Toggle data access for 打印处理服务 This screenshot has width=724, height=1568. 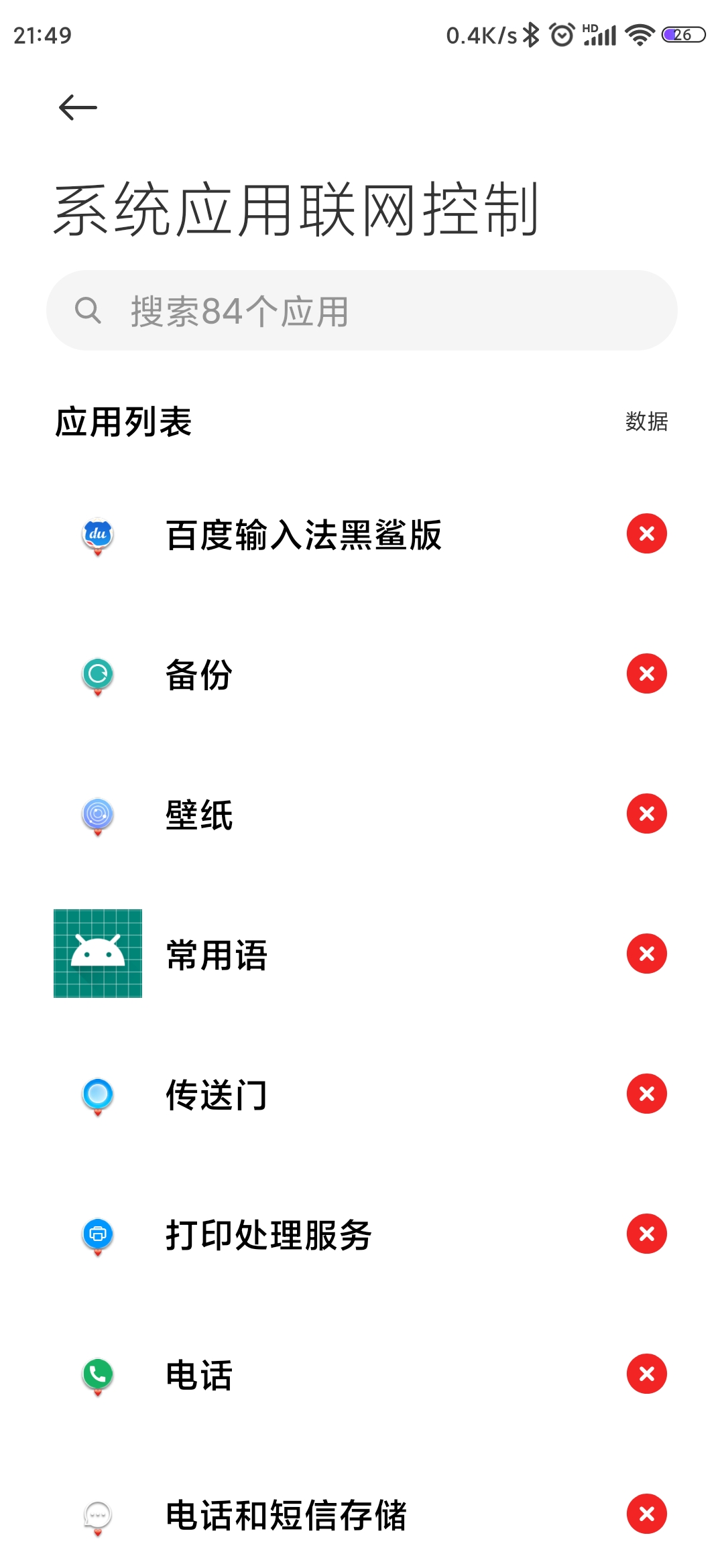(x=647, y=1234)
